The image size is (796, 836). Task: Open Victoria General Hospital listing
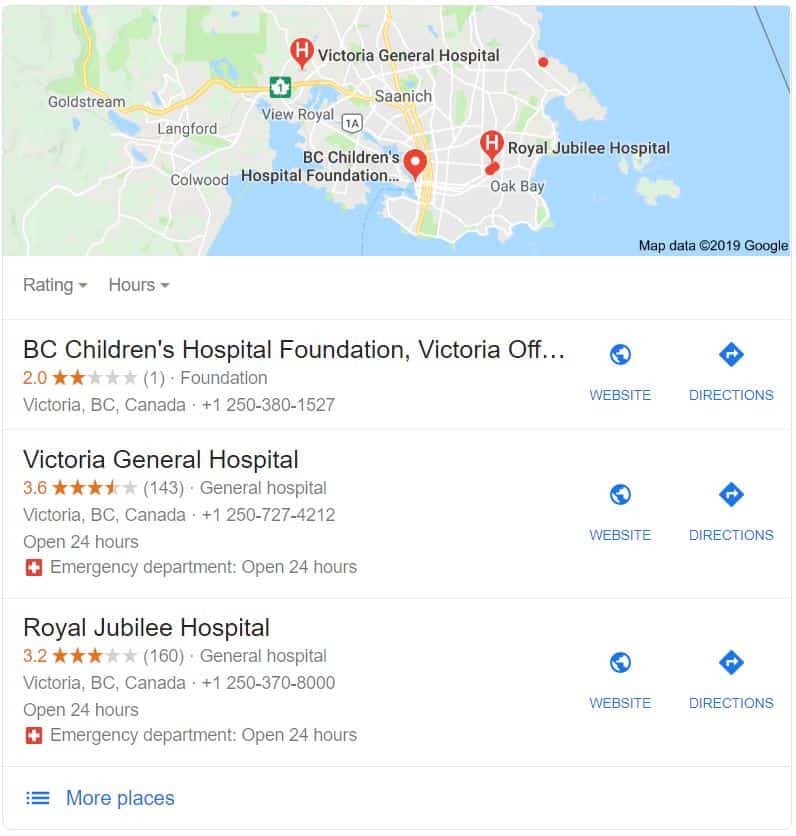[x=161, y=460]
